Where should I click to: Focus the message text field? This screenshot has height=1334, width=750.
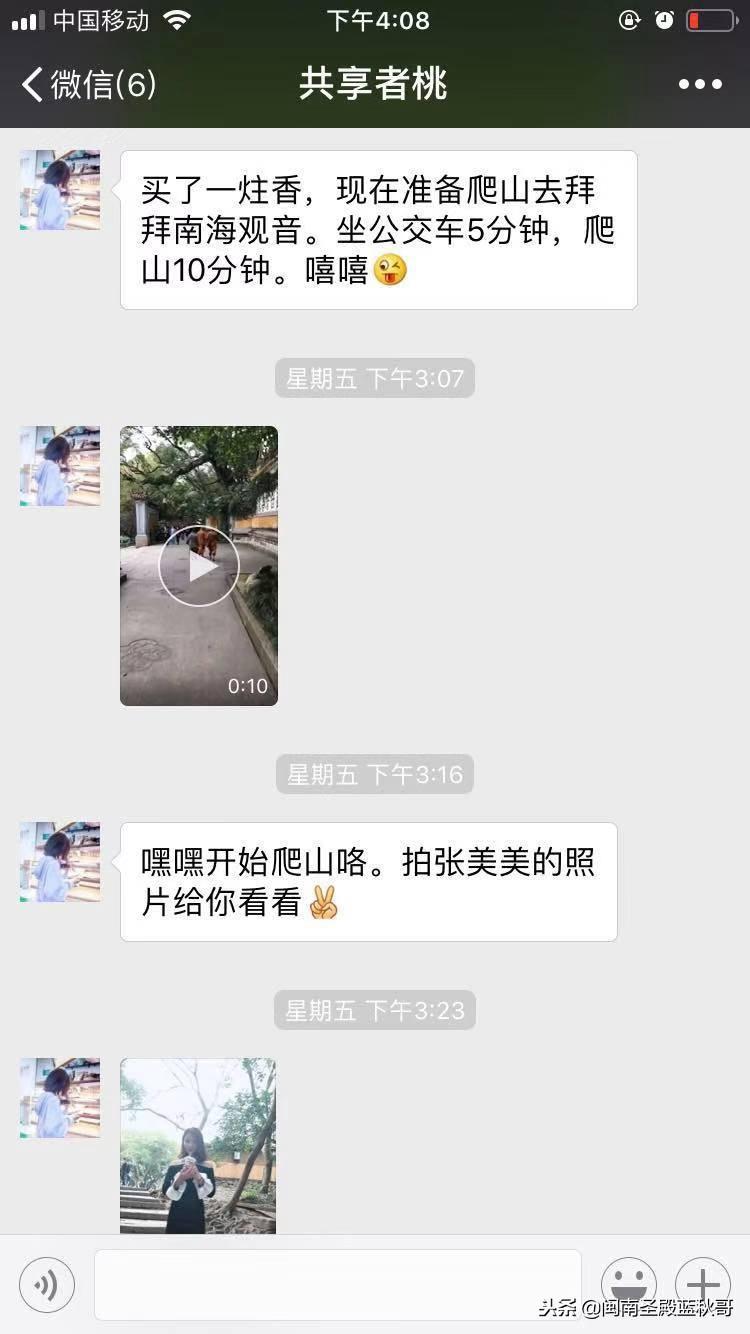click(x=337, y=1285)
